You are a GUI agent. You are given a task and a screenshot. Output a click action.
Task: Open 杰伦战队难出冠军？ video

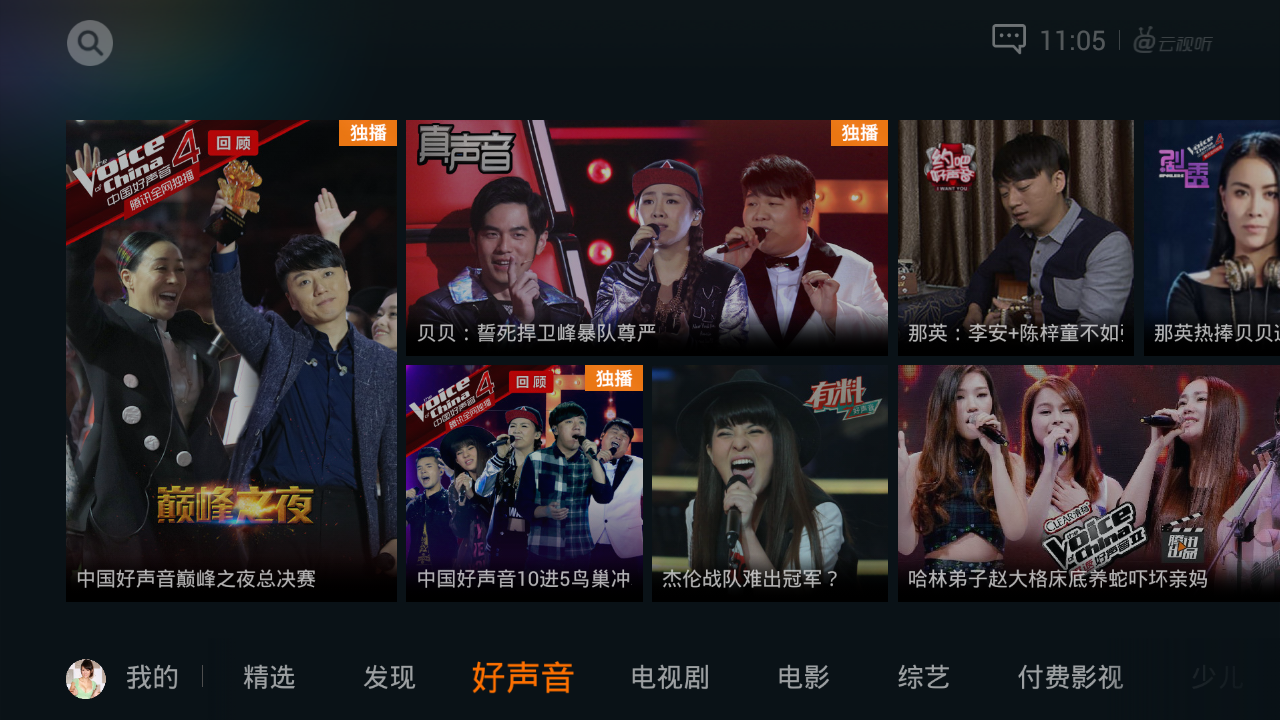[769, 483]
